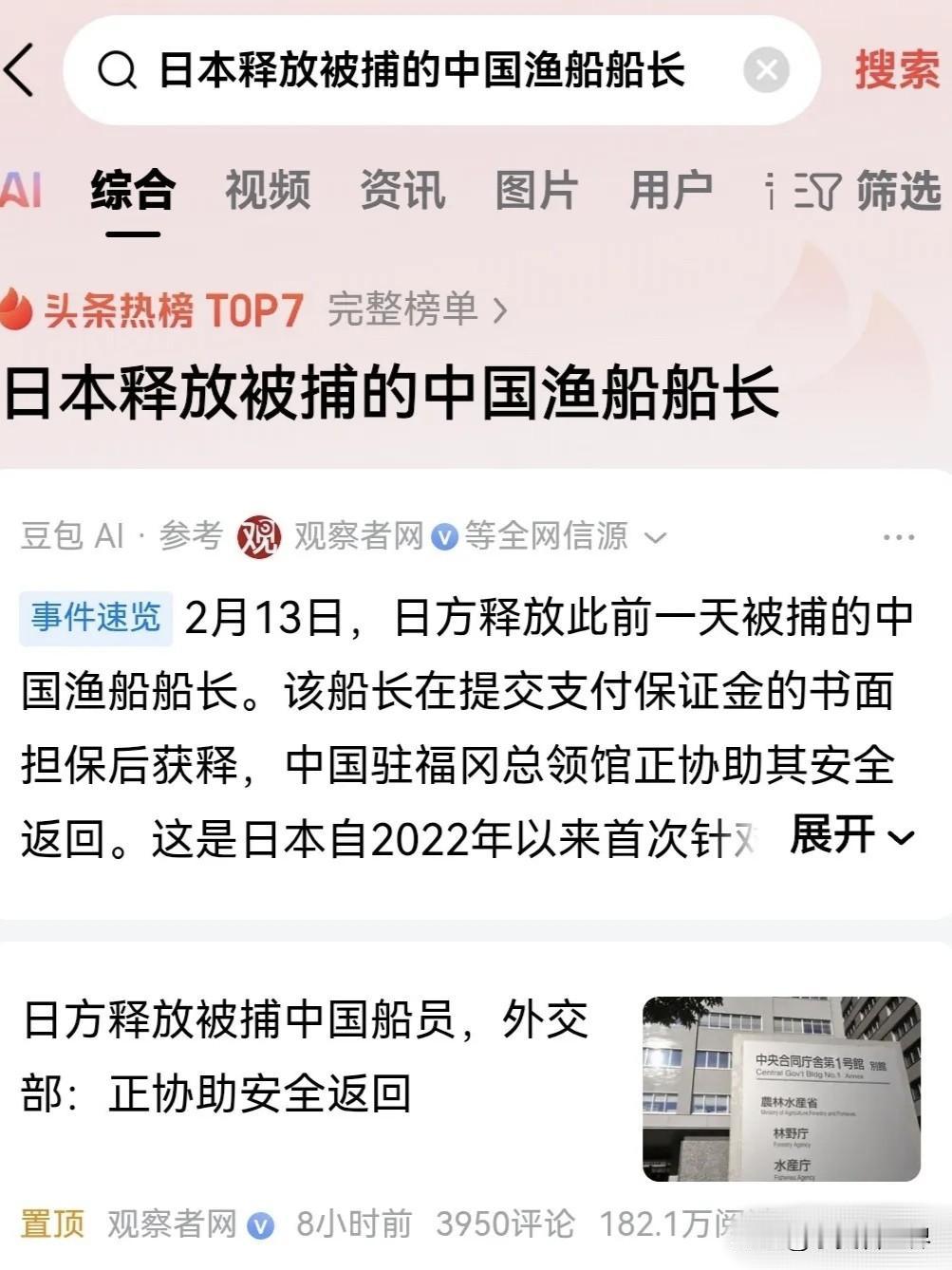Expand the 等全网信源 source list chevron
The width and height of the screenshot is (952, 1270).
[653, 537]
